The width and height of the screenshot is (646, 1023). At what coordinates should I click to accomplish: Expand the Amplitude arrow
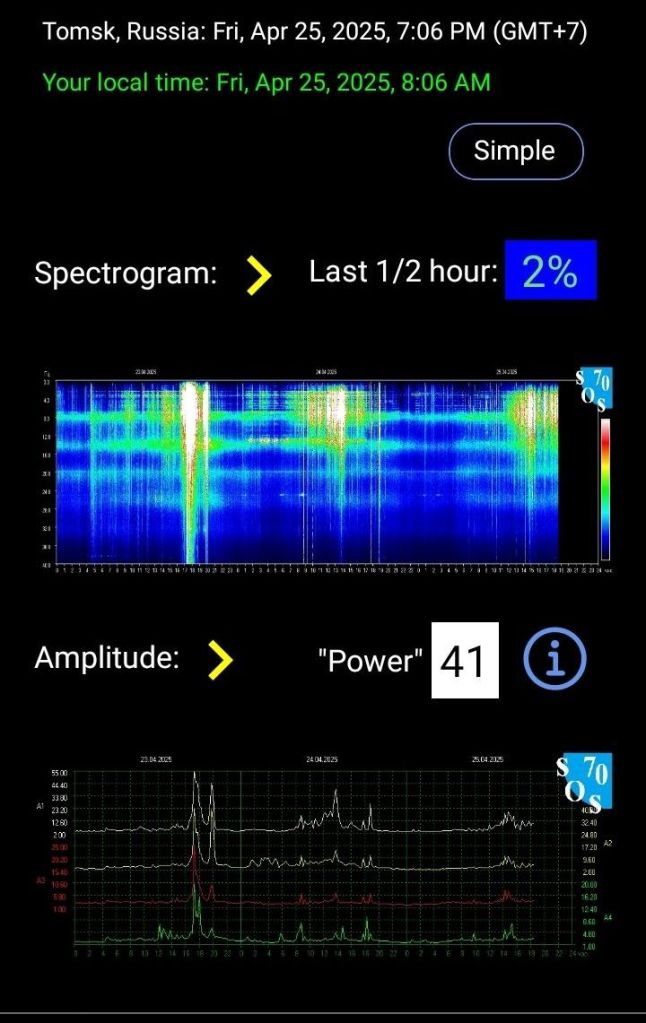coord(220,659)
